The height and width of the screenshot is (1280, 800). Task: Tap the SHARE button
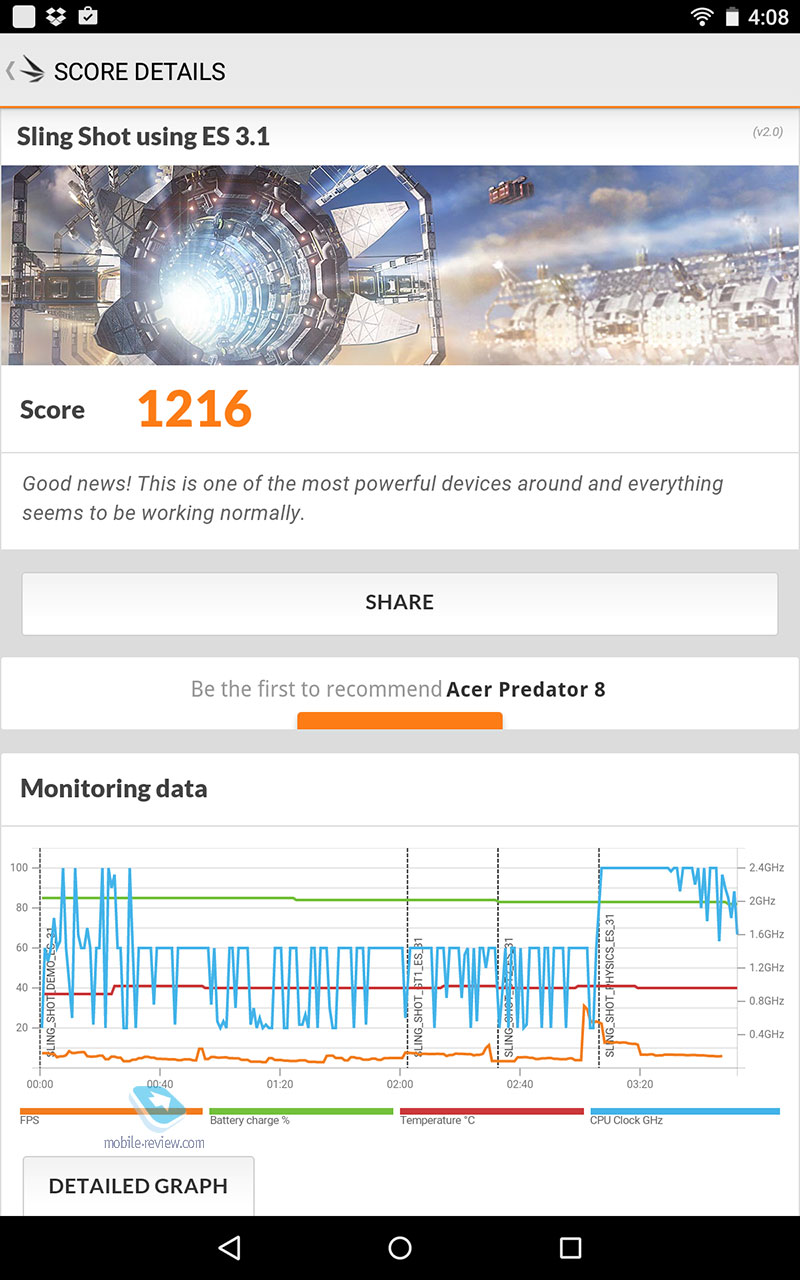click(x=400, y=603)
